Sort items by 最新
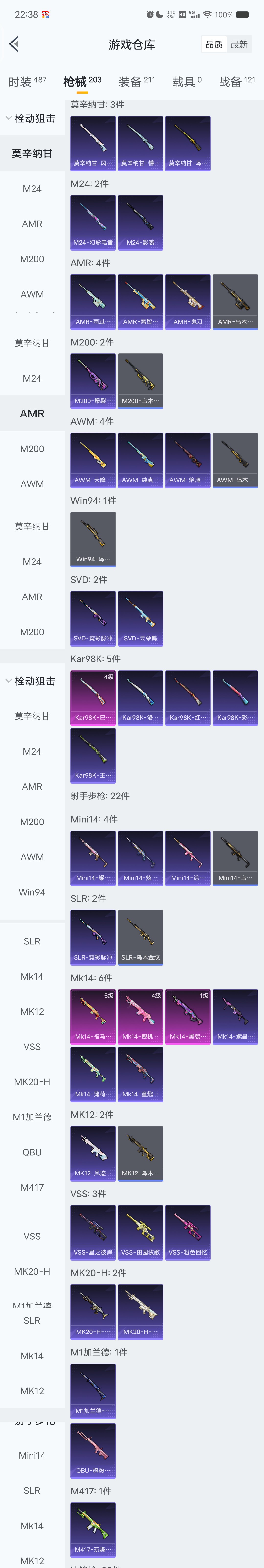Image resolution: width=264 pixels, height=1568 pixels. pyautogui.click(x=239, y=44)
